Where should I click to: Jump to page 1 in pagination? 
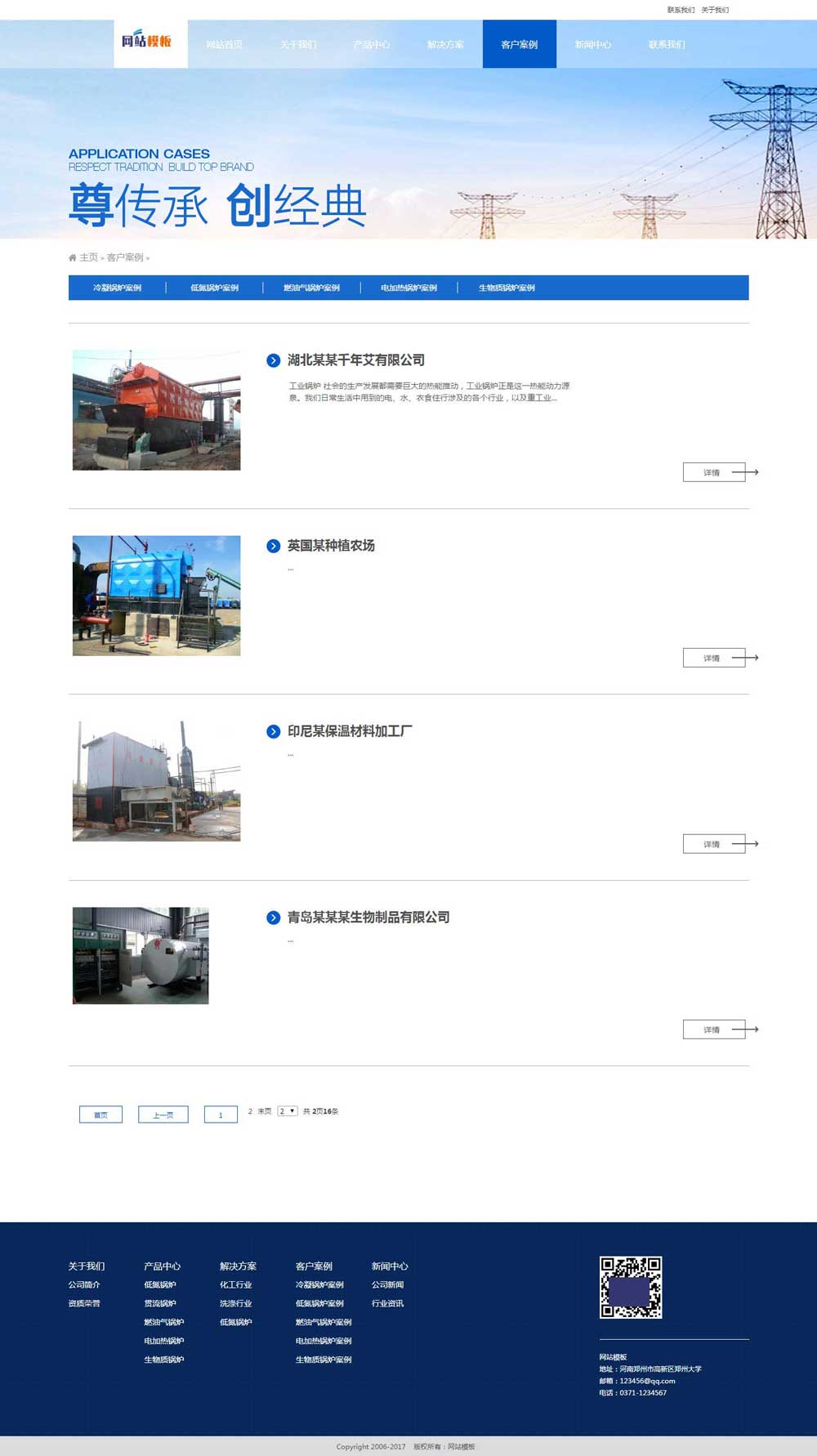tap(221, 1114)
